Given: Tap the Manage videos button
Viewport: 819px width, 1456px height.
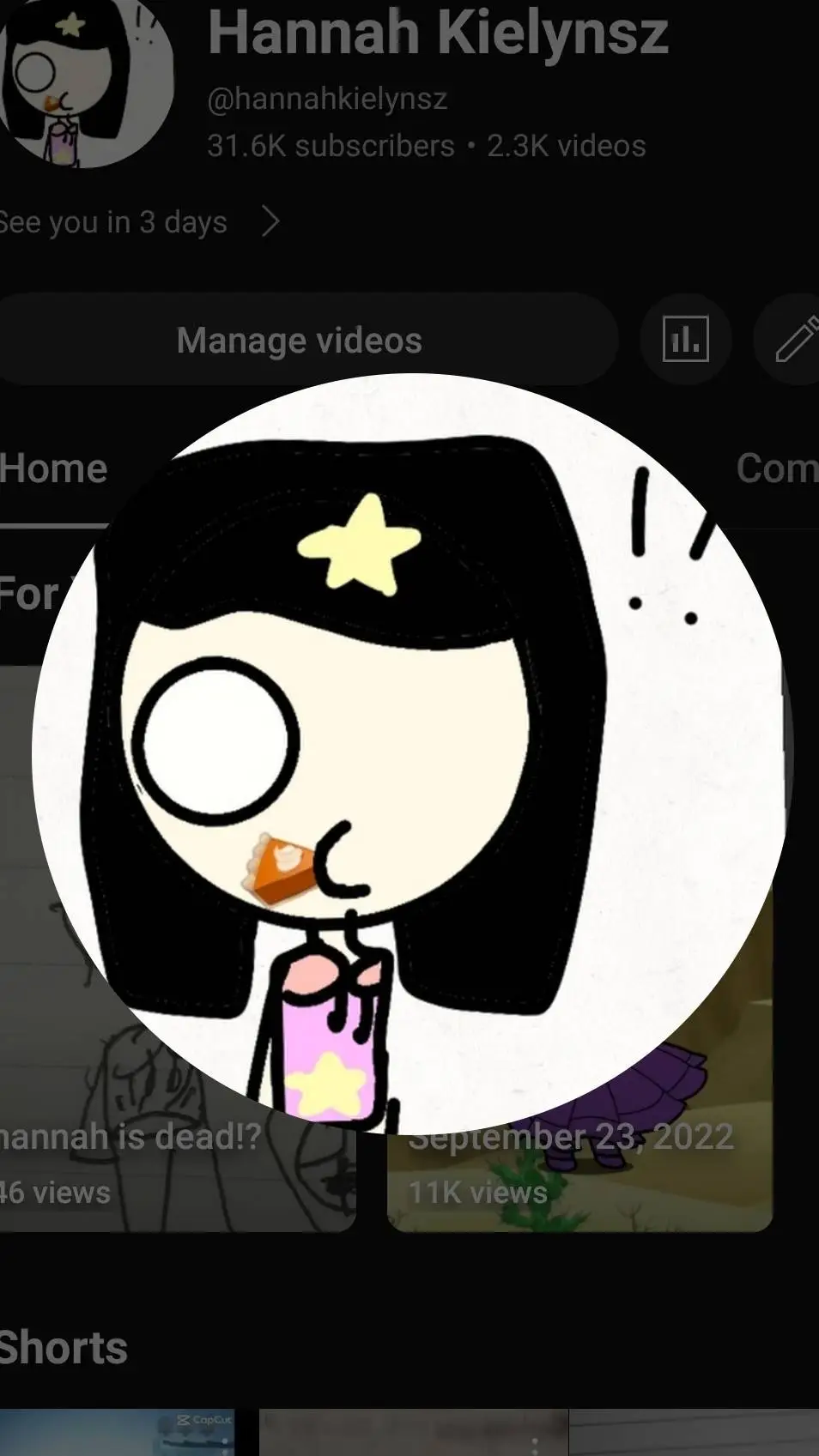Looking at the screenshot, I should 300,340.
